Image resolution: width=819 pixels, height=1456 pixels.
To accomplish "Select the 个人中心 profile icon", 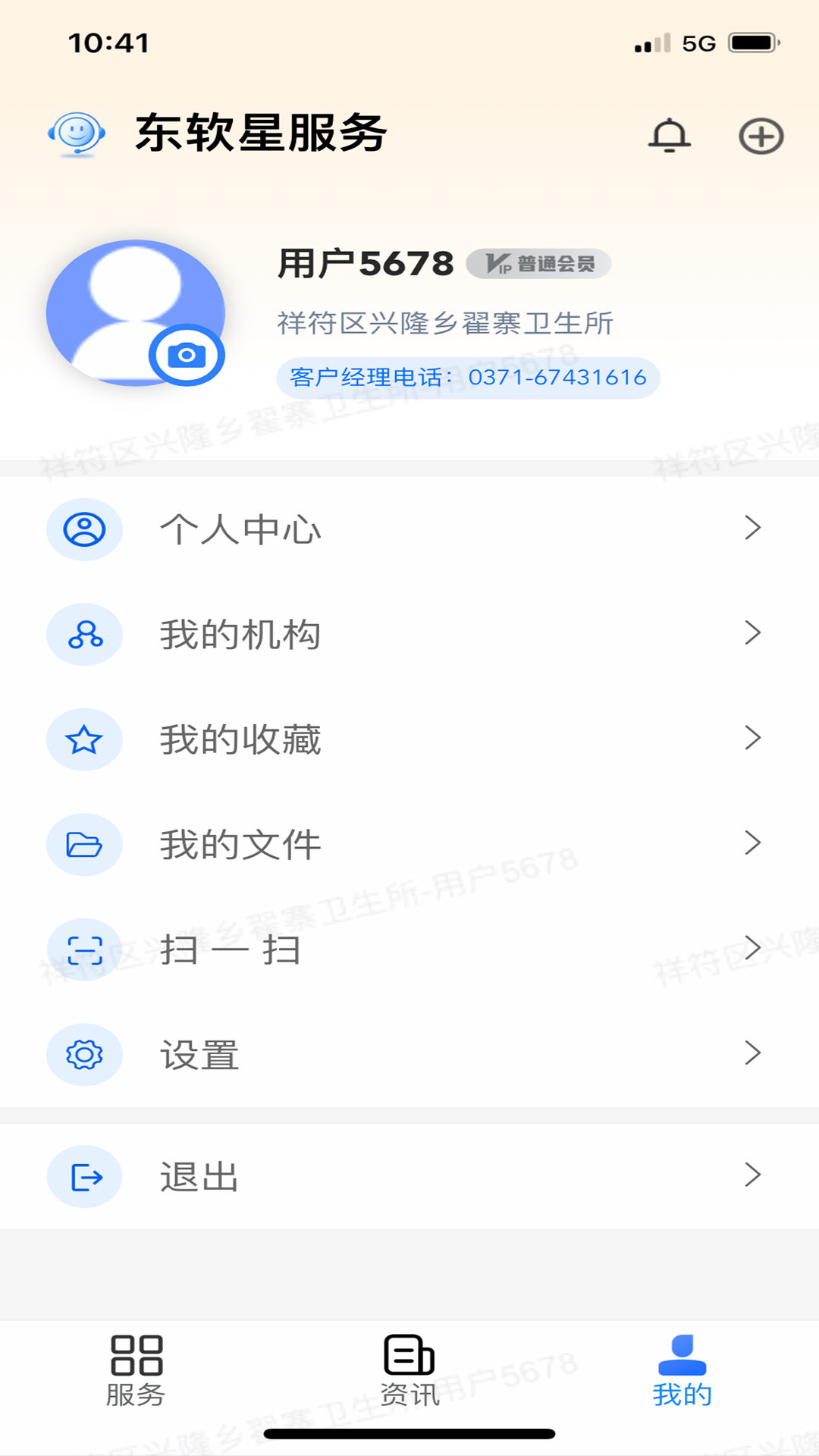I will tap(84, 530).
